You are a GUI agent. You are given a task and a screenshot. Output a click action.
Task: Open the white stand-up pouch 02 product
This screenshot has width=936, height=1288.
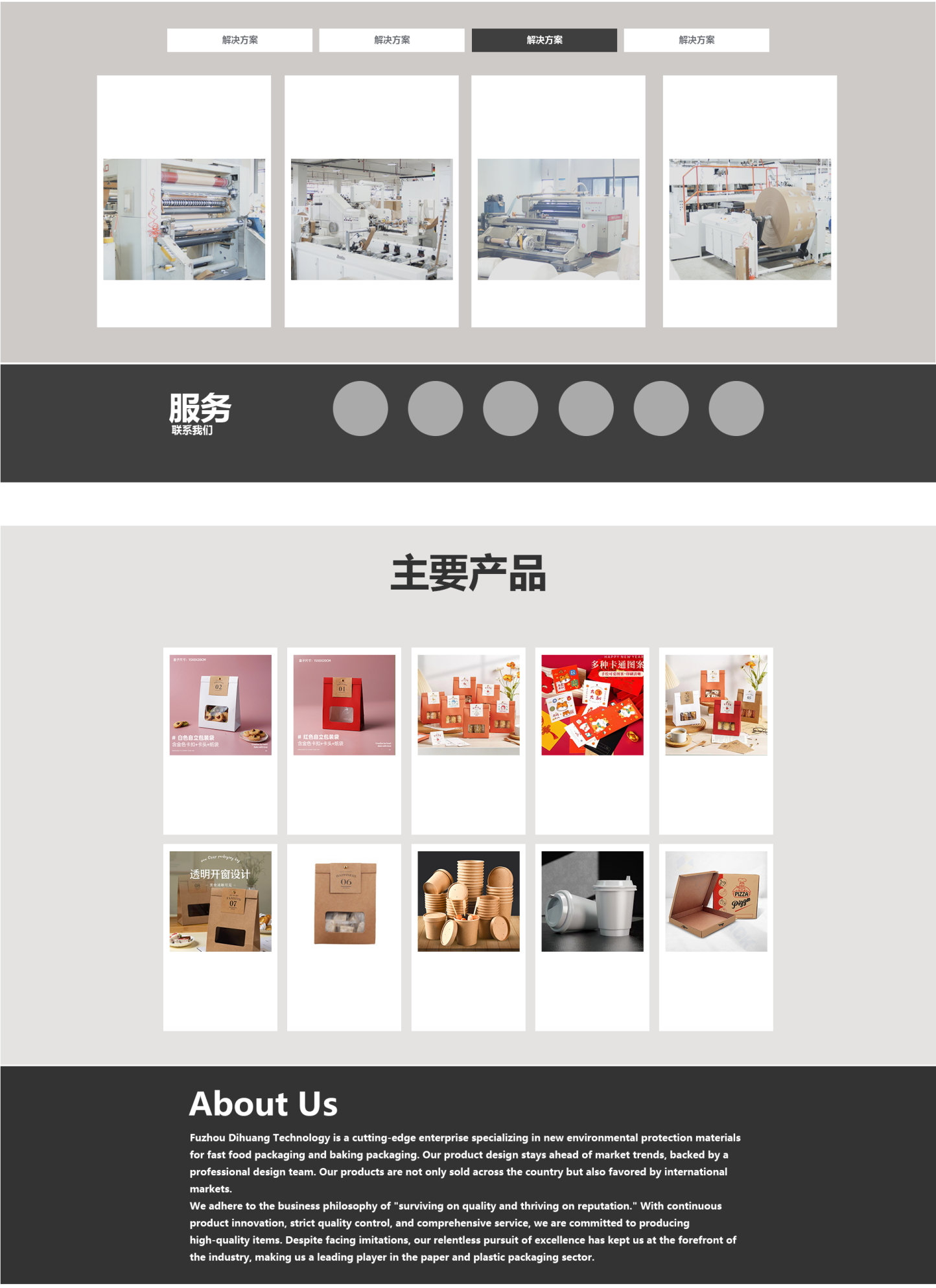point(220,705)
